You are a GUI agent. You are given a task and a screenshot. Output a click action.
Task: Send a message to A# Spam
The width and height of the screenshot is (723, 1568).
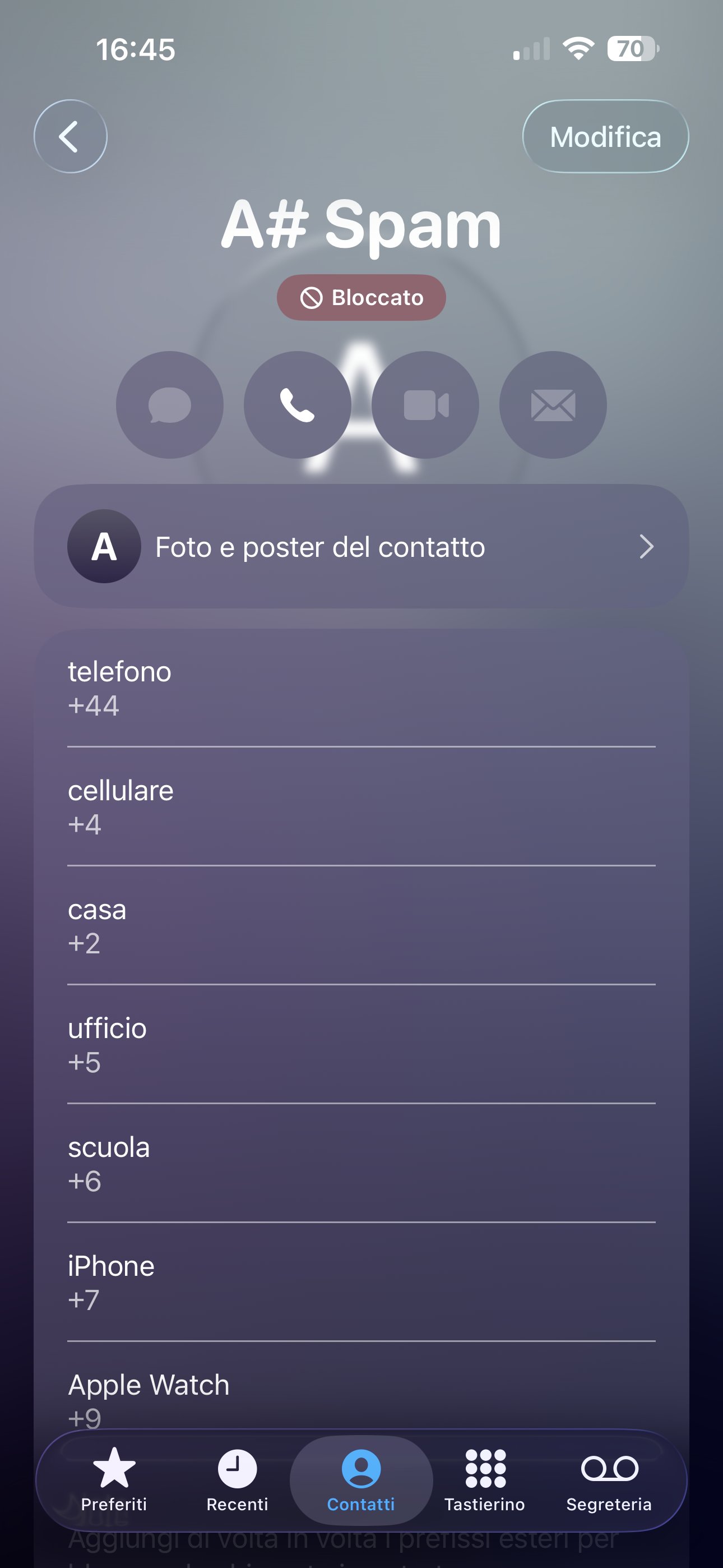coord(170,405)
